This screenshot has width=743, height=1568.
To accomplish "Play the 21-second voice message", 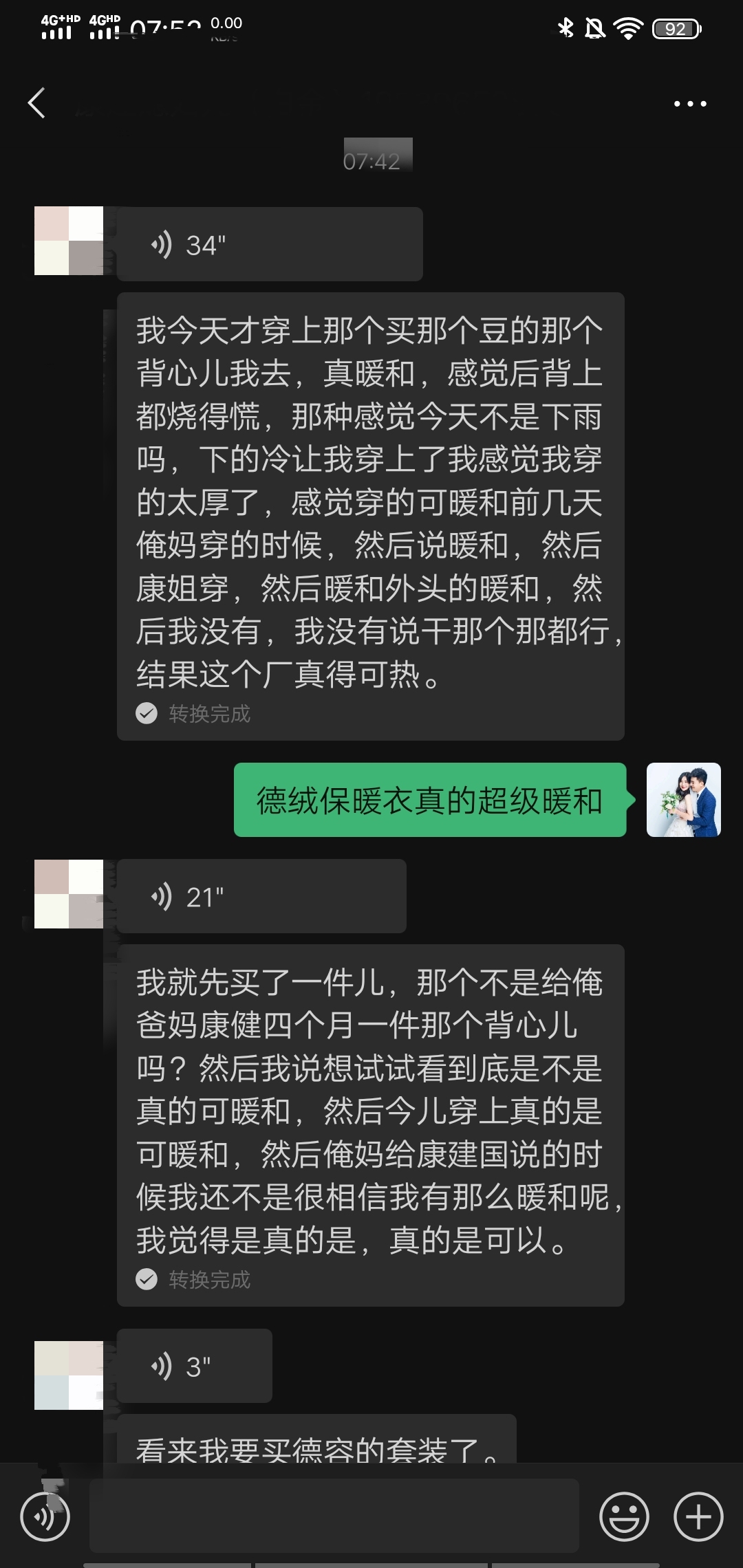I will [261, 896].
